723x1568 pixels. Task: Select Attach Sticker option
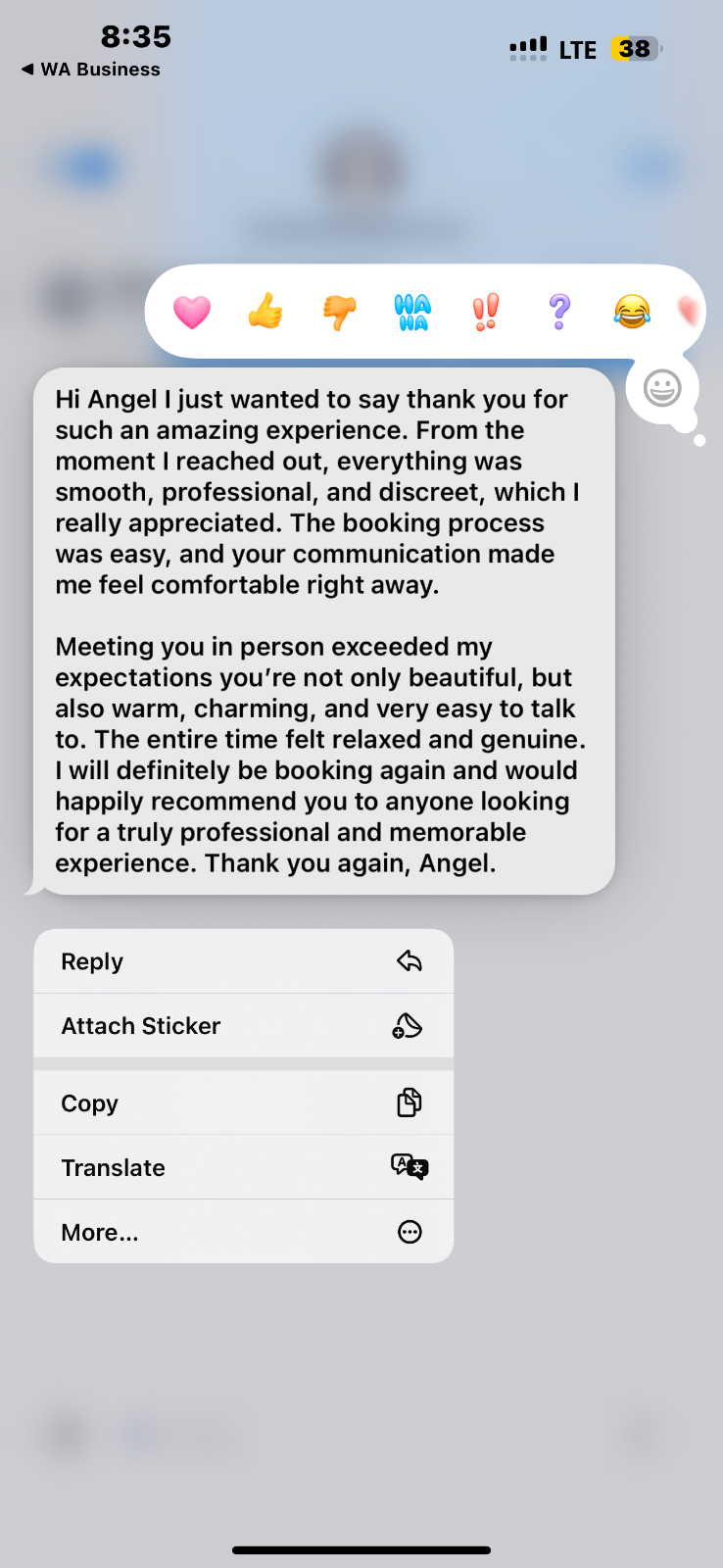(x=243, y=1026)
